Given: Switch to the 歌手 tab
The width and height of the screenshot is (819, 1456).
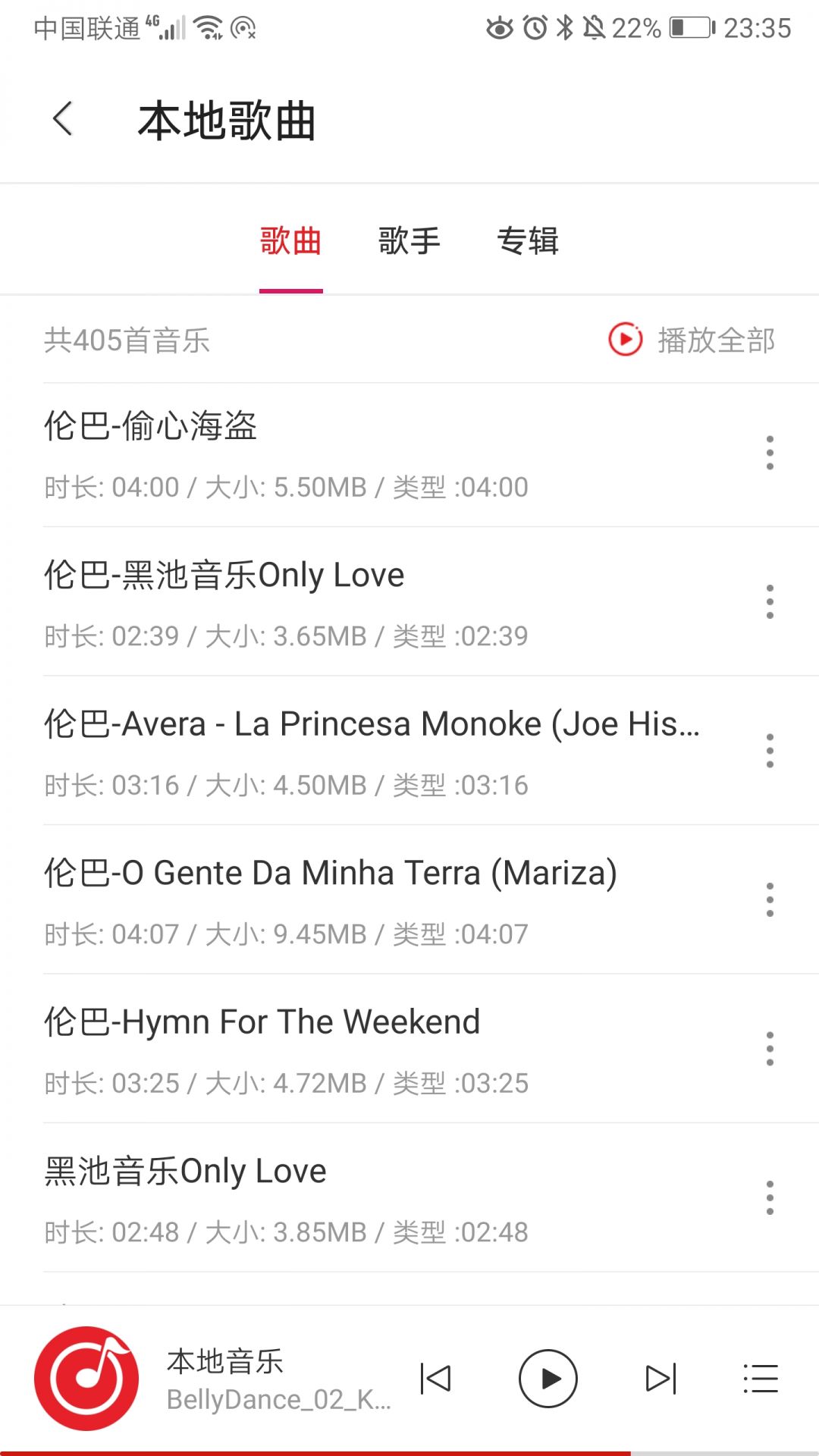Looking at the screenshot, I should pyautogui.click(x=409, y=241).
